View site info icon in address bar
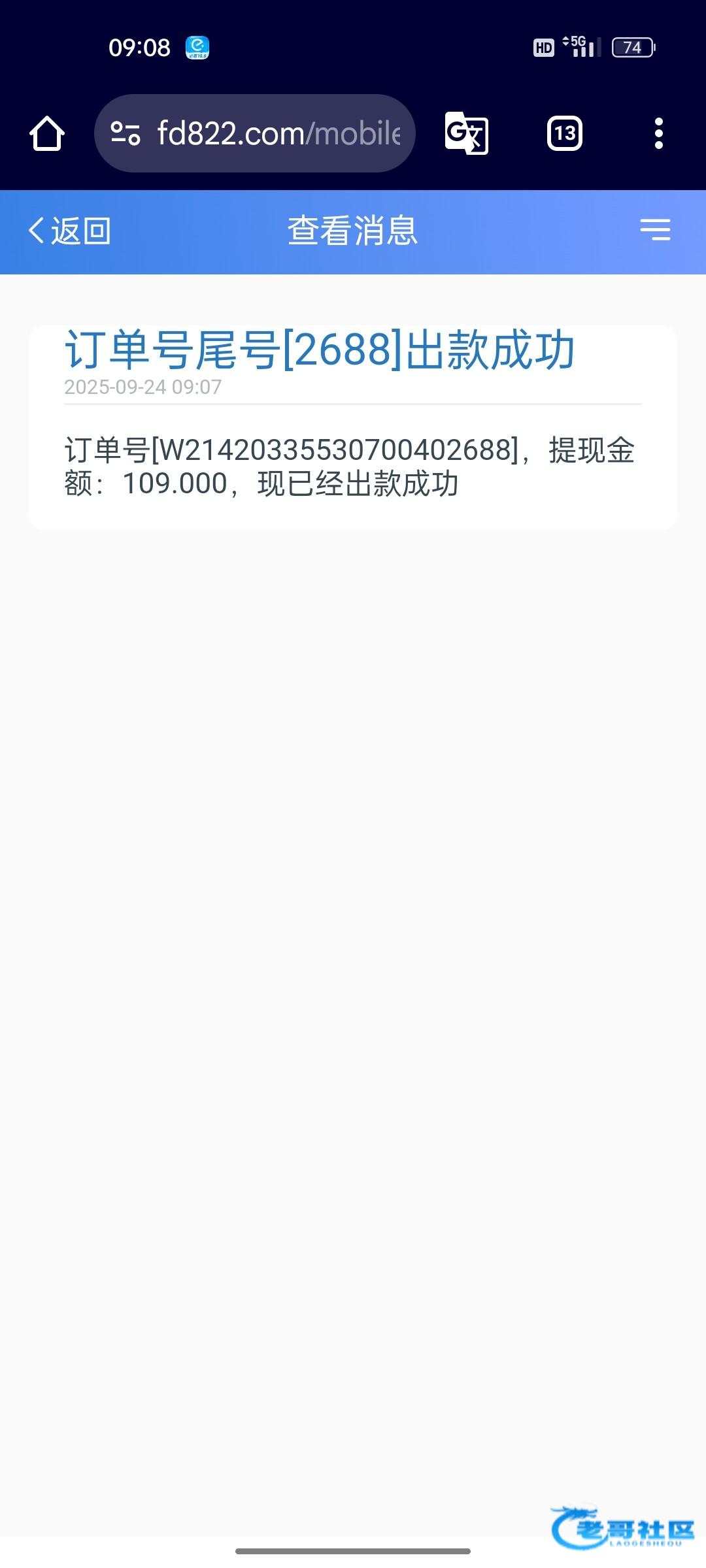Viewport: 706px width, 1568px height. pos(125,133)
